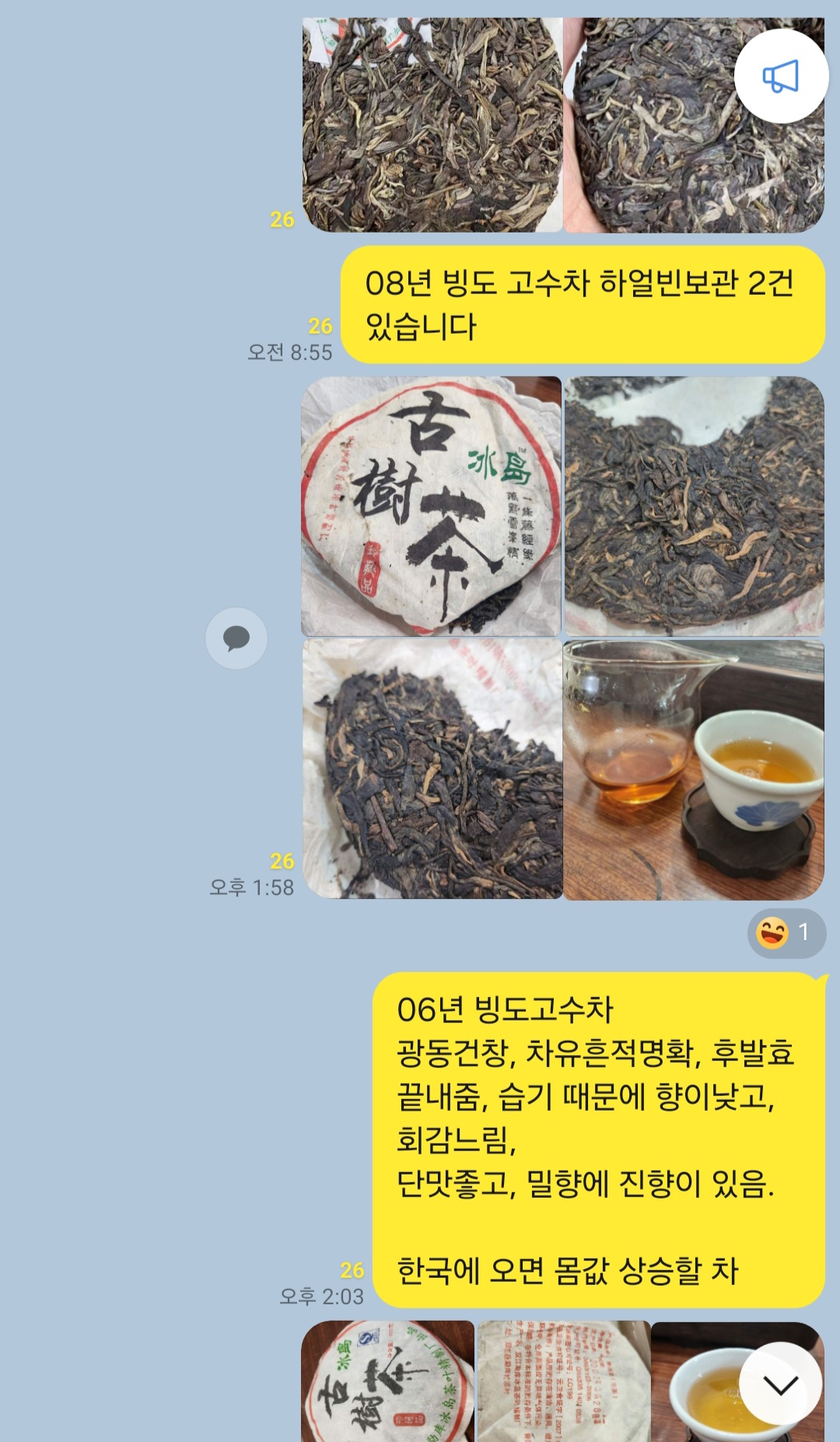This screenshot has height=1442, width=840.
Task: Open the 古樹茶 wrapper photo with red border
Action: point(432,506)
